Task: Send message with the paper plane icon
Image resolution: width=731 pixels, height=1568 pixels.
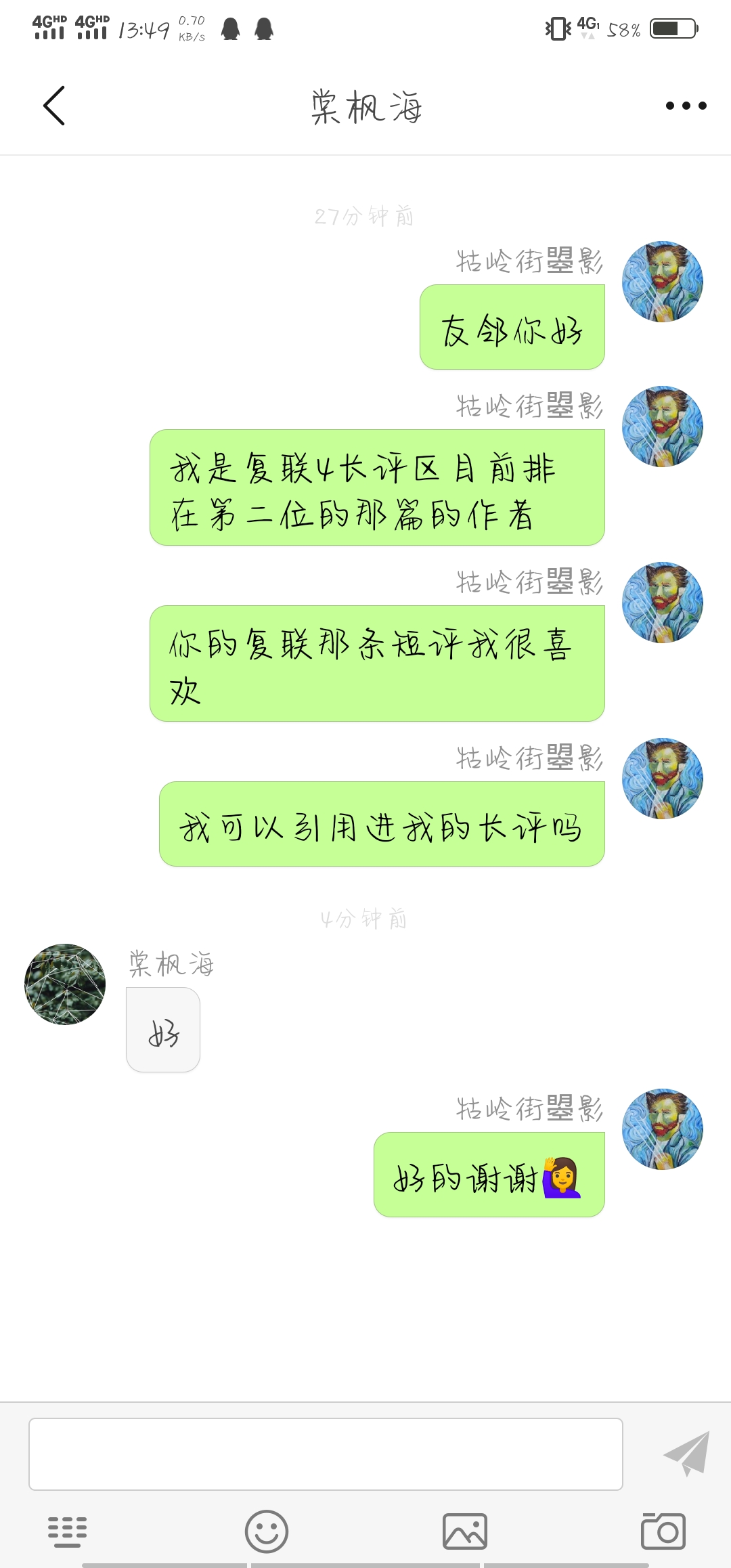Action: click(686, 1454)
